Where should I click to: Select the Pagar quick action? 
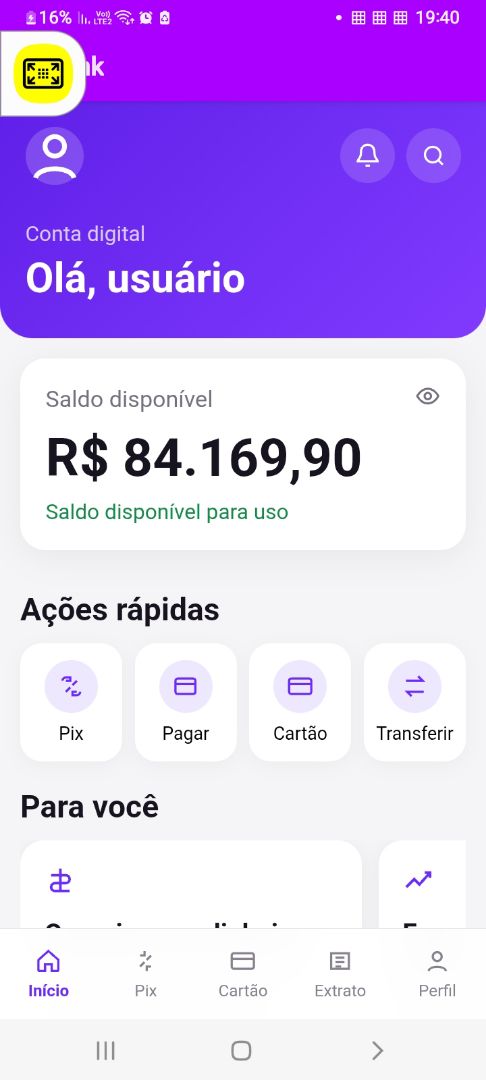click(x=185, y=702)
